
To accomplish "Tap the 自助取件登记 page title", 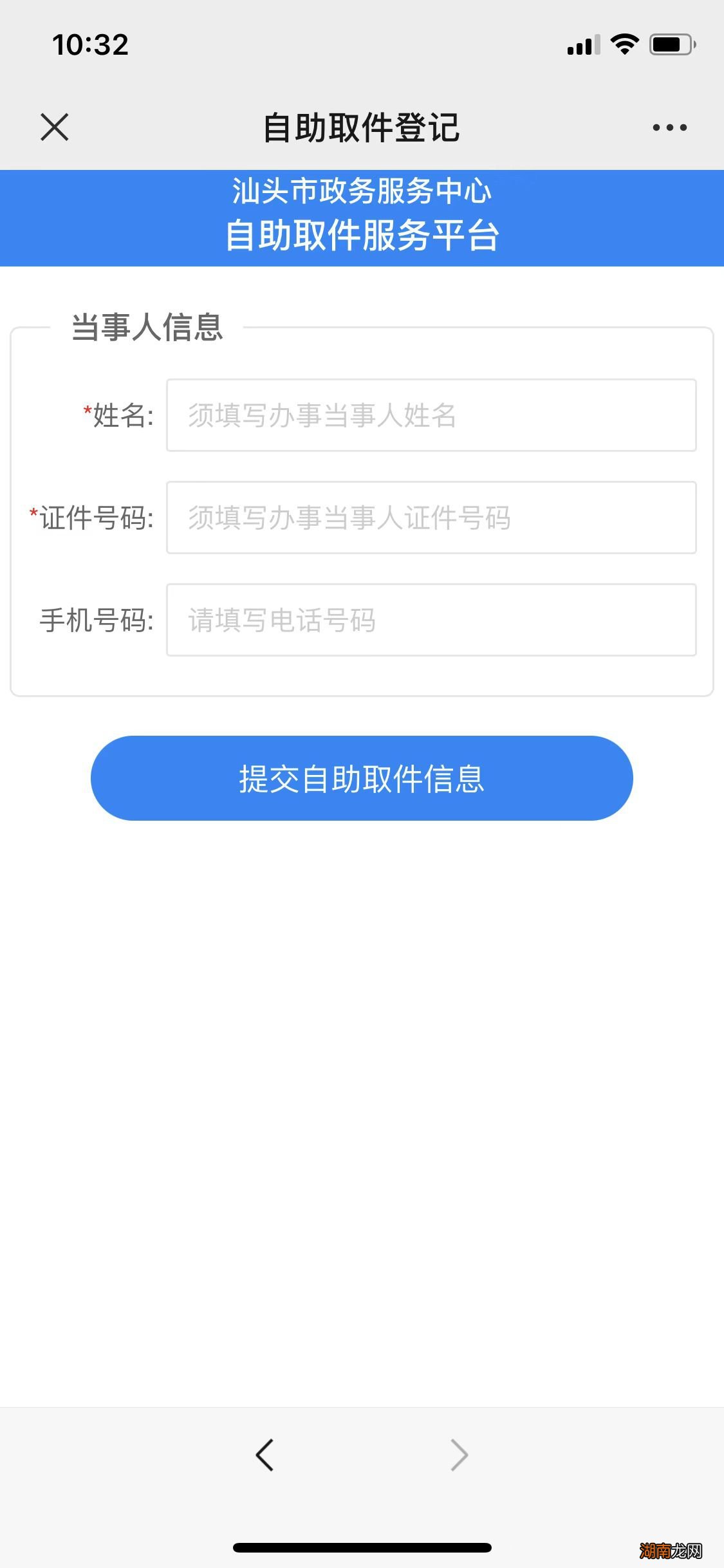I will click(x=362, y=127).
